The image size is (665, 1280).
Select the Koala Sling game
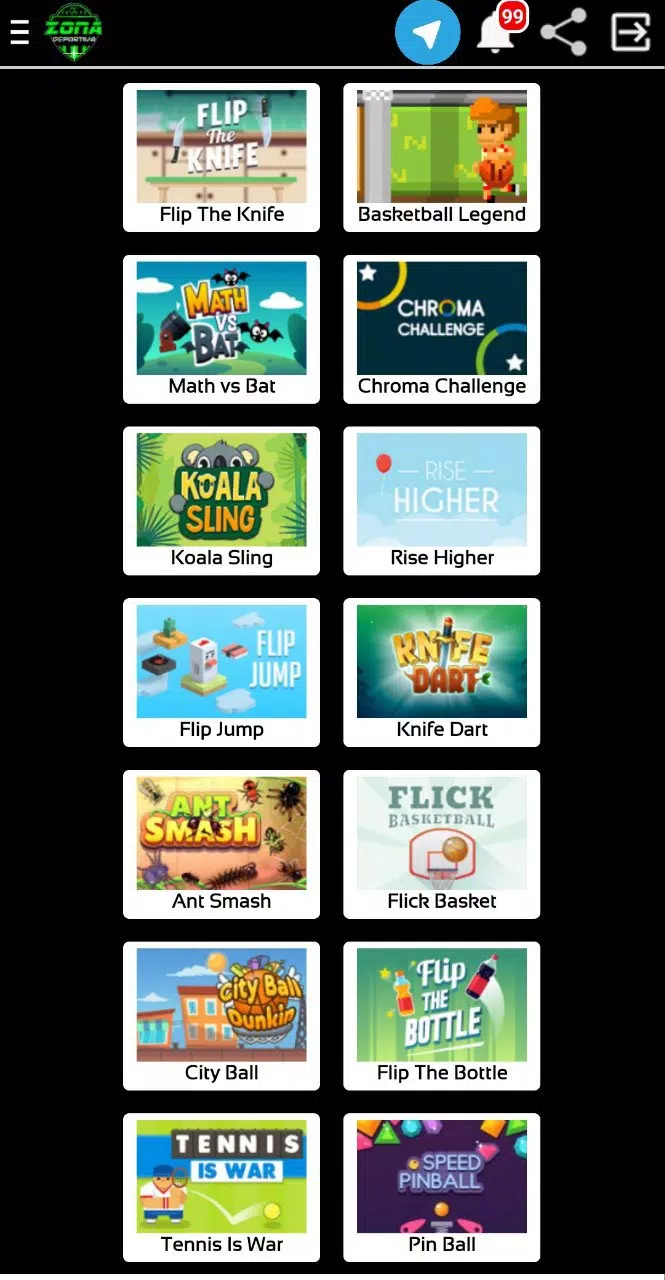click(x=221, y=501)
